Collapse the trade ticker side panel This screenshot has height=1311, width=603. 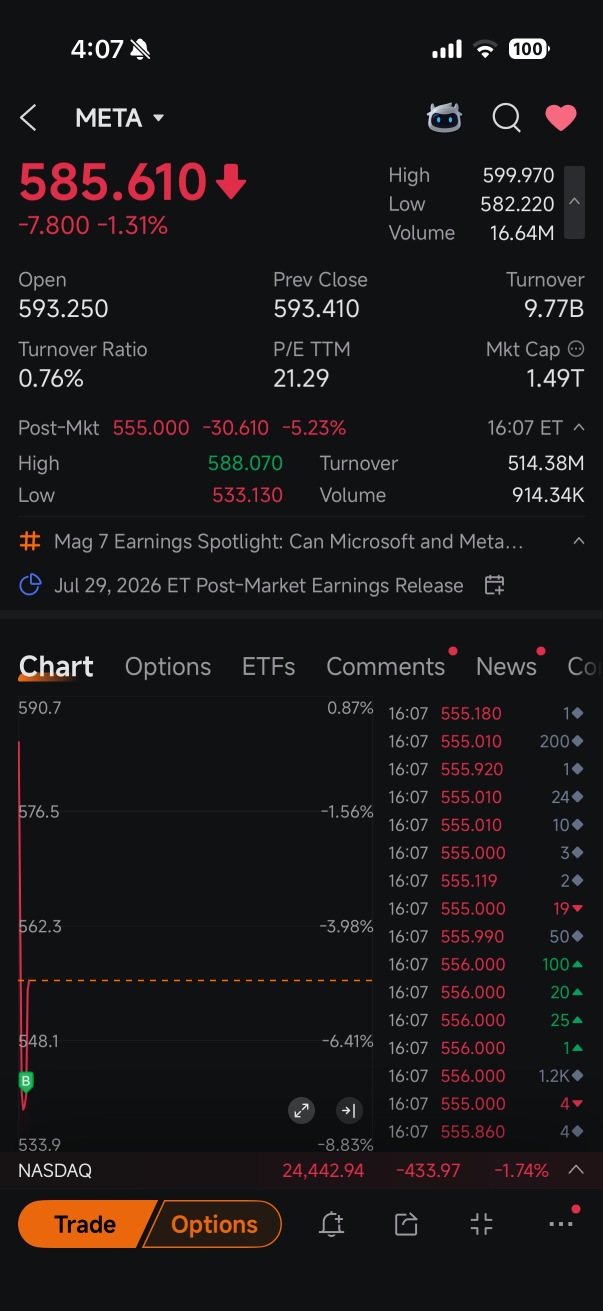click(347, 1110)
